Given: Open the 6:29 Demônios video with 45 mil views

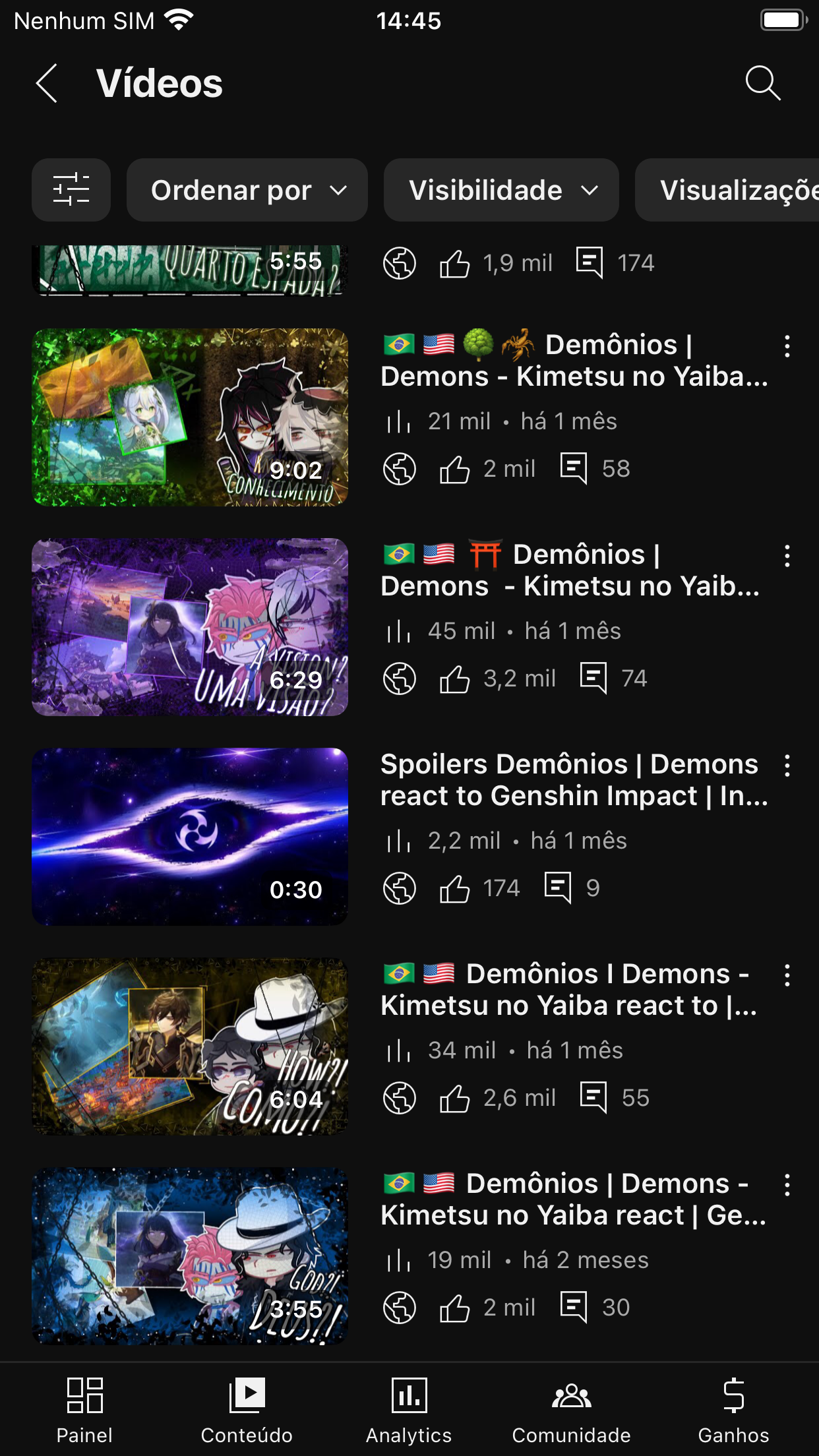Looking at the screenshot, I should point(190,627).
